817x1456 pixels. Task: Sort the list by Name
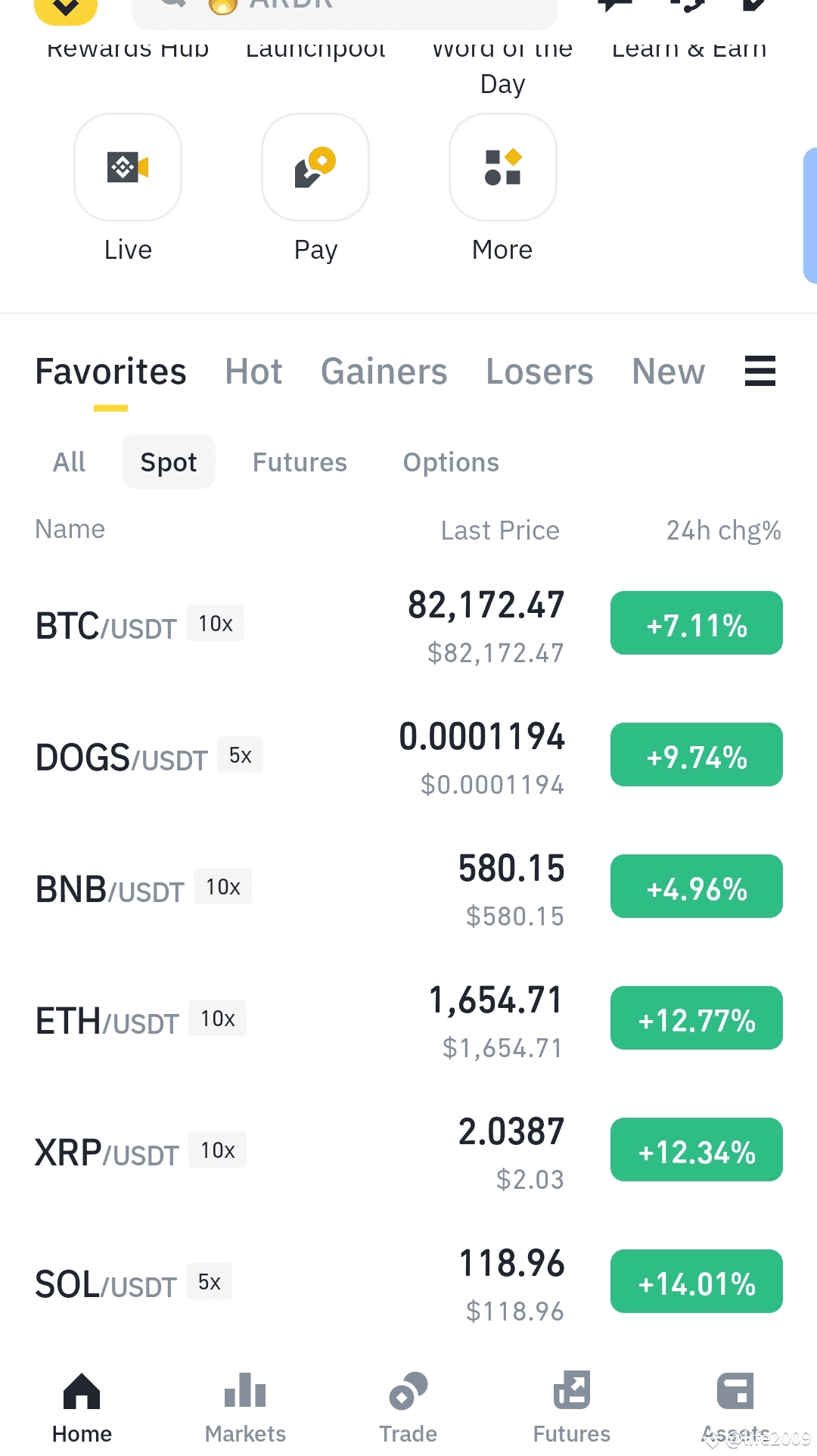(70, 530)
